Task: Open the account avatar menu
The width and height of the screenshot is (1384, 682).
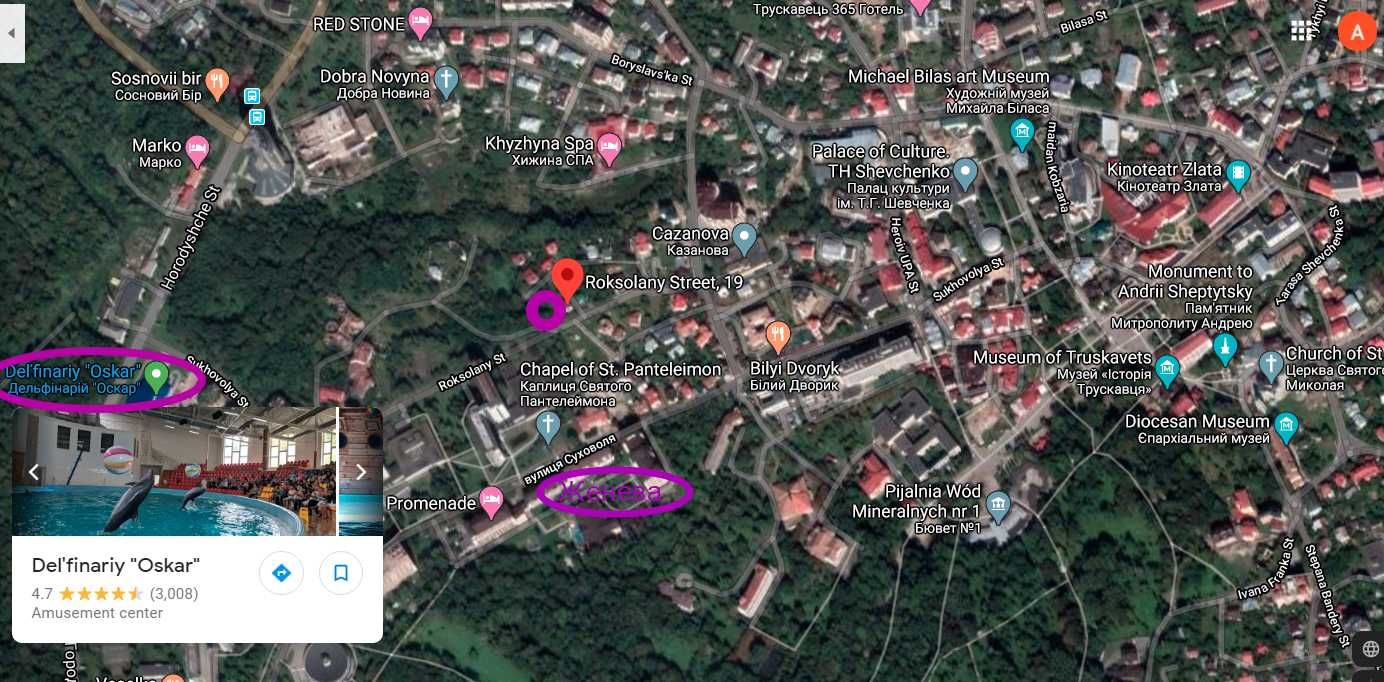Action: 1357,32
